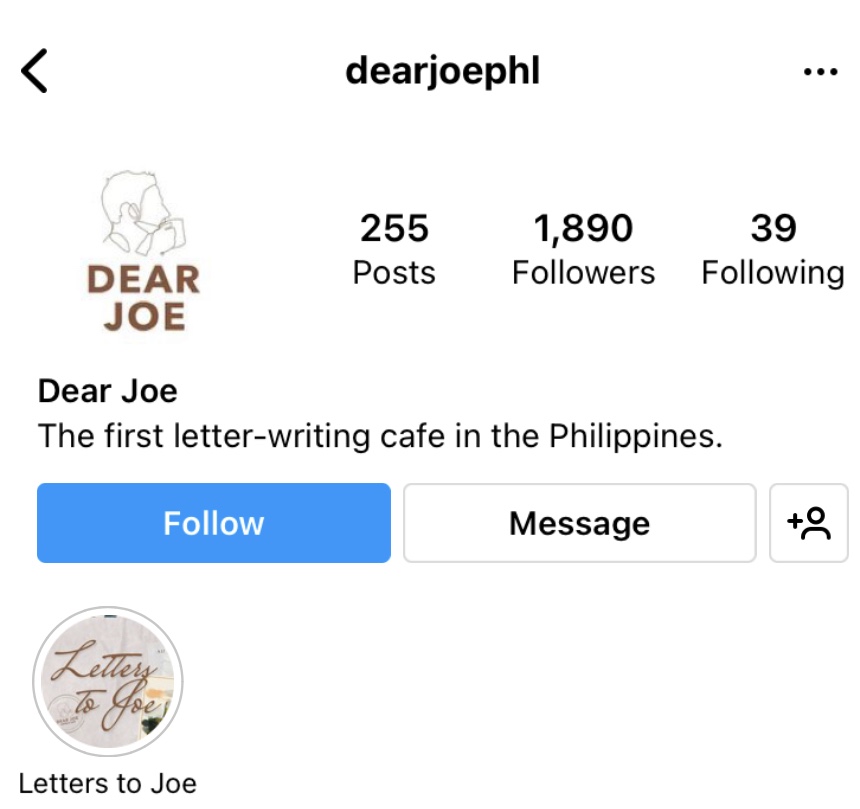The width and height of the screenshot is (860, 809).
Task: View the 39 Following list
Action: click(772, 250)
